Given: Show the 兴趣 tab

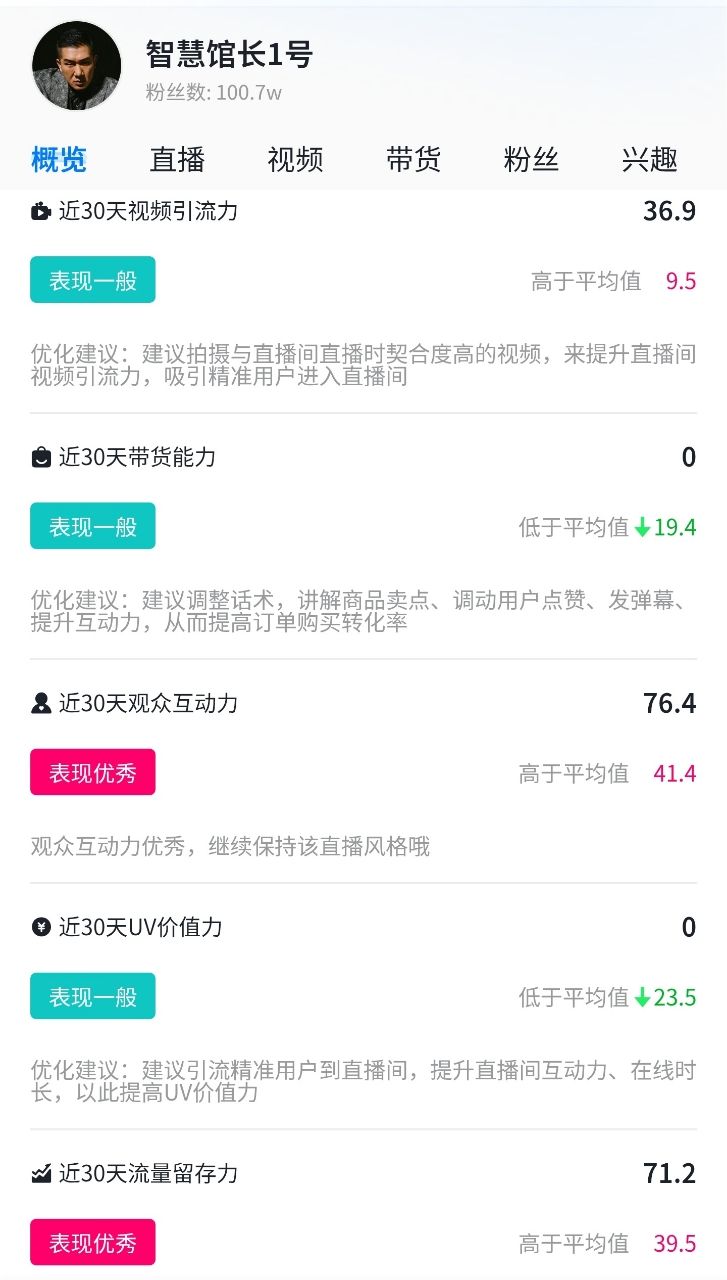Looking at the screenshot, I should pyautogui.click(x=649, y=159).
